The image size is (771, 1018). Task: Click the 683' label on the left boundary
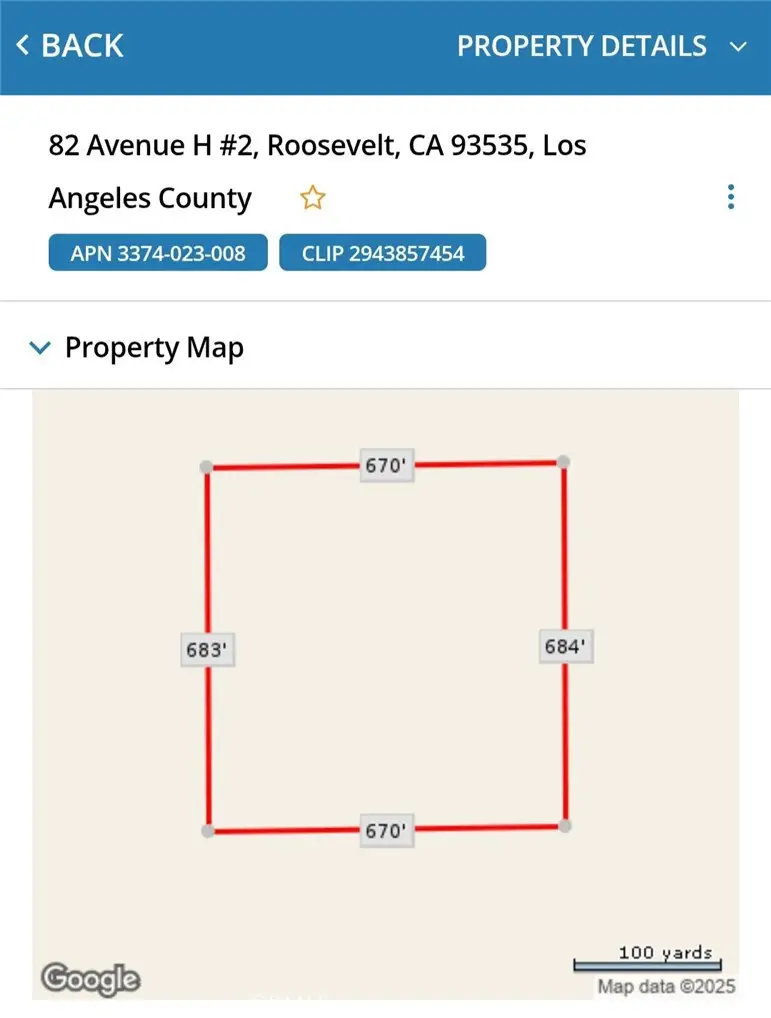(206, 650)
